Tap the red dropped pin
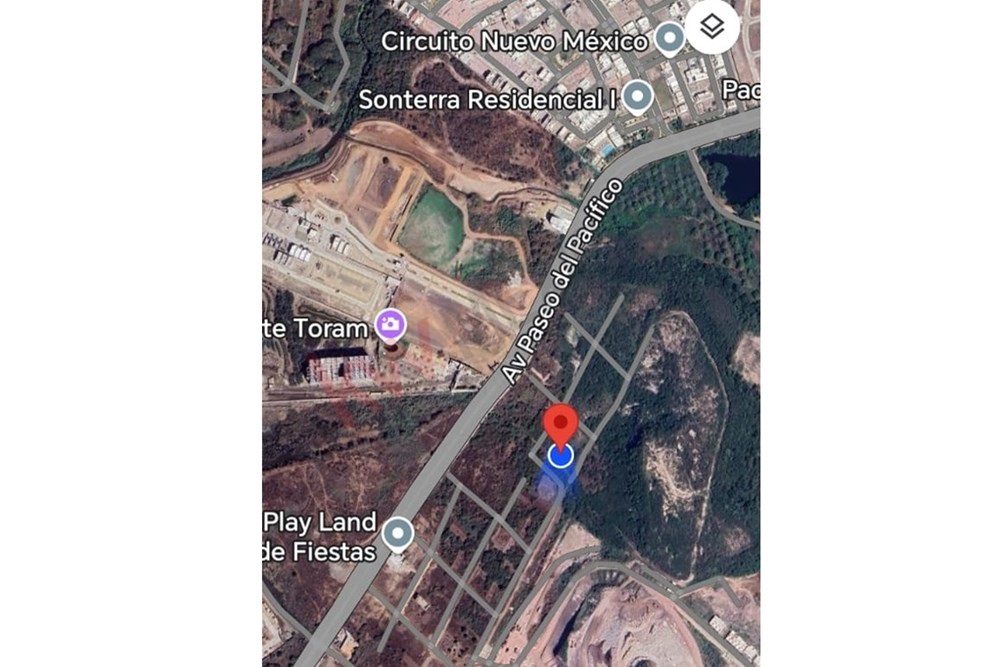This screenshot has height=667, width=1000. (x=560, y=424)
